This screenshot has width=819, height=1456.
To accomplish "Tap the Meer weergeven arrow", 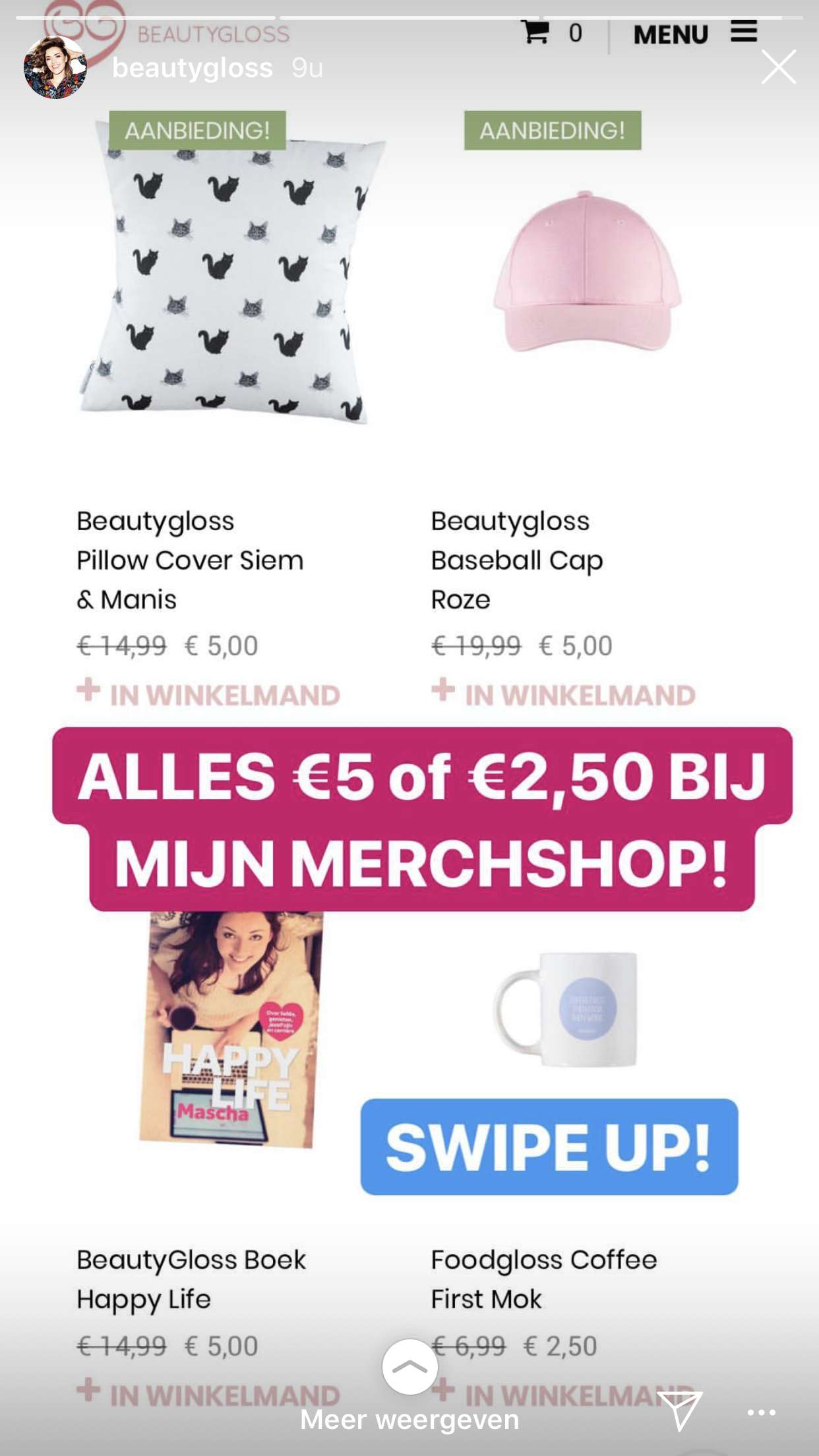I will pyautogui.click(x=409, y=1366).
